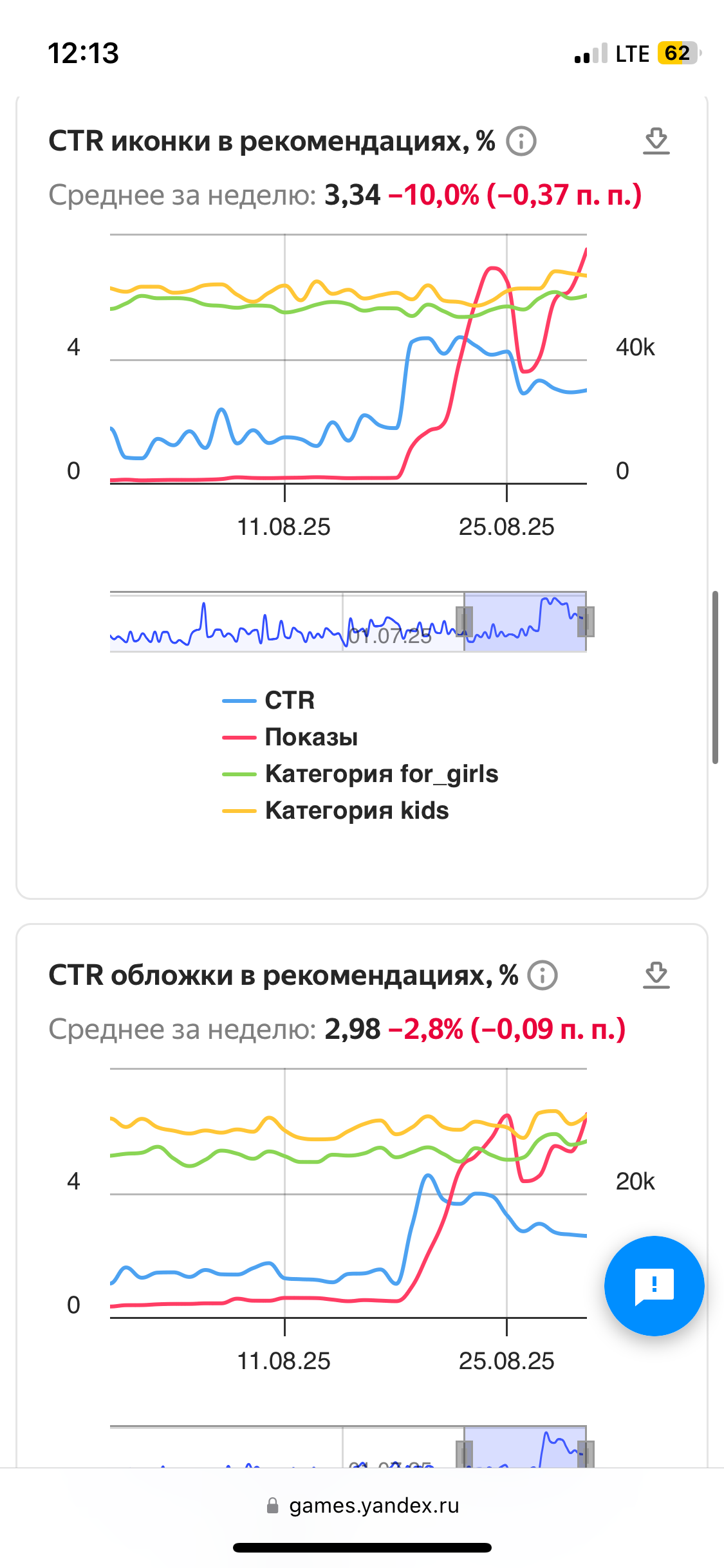Image resolution: width=724 pixels, height=1568 pixels.
Task: Toggle the Показы series in the legend
Action: click(x=311, y=737)
